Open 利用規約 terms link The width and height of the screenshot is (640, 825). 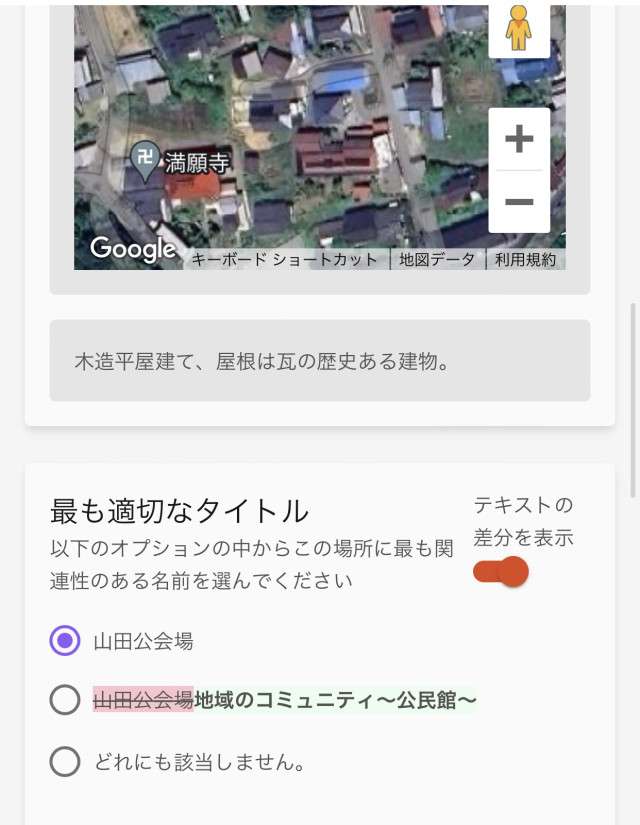coord(526,260)
